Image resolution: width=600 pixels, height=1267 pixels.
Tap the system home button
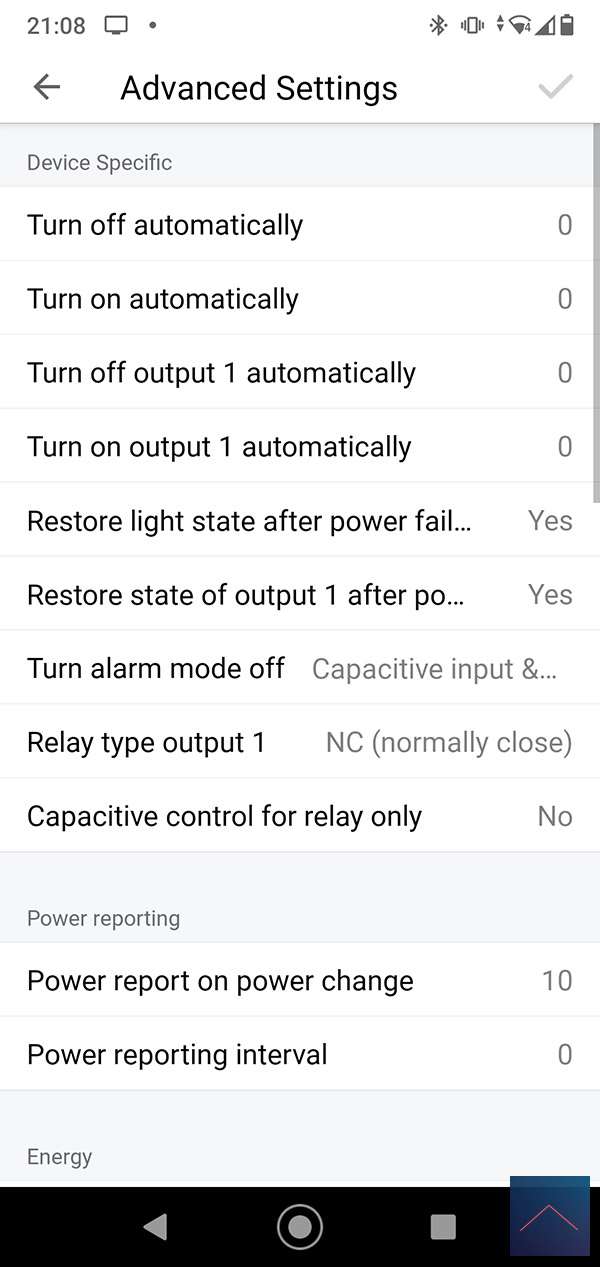300,1226
